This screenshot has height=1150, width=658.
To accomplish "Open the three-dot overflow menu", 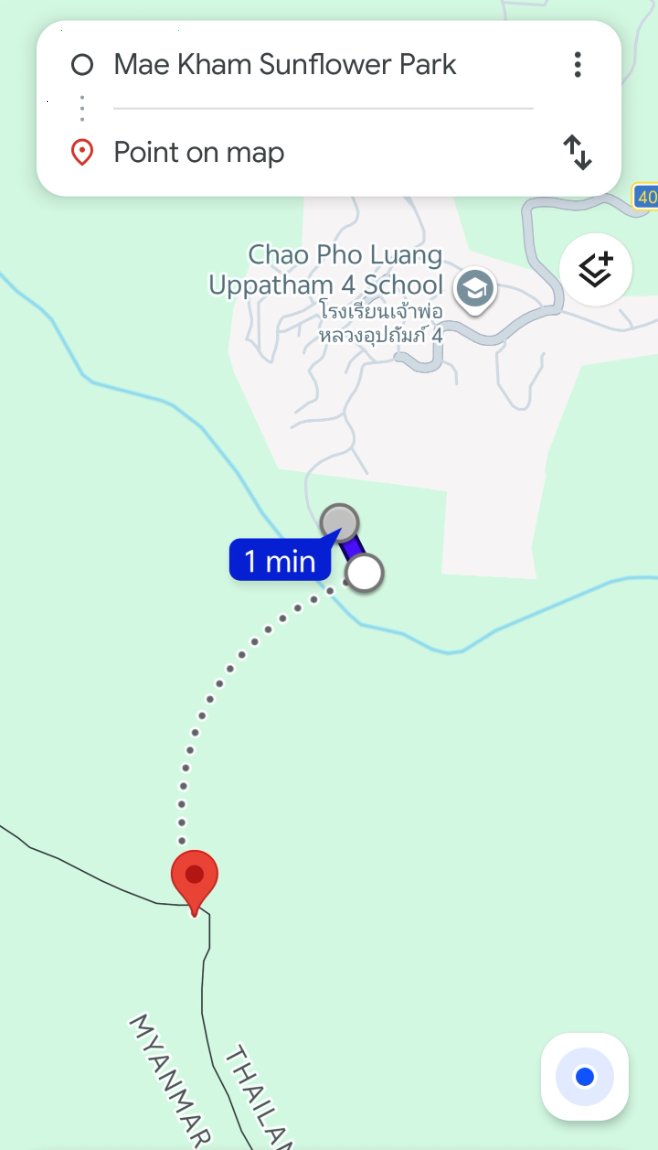I will point(577,65).
